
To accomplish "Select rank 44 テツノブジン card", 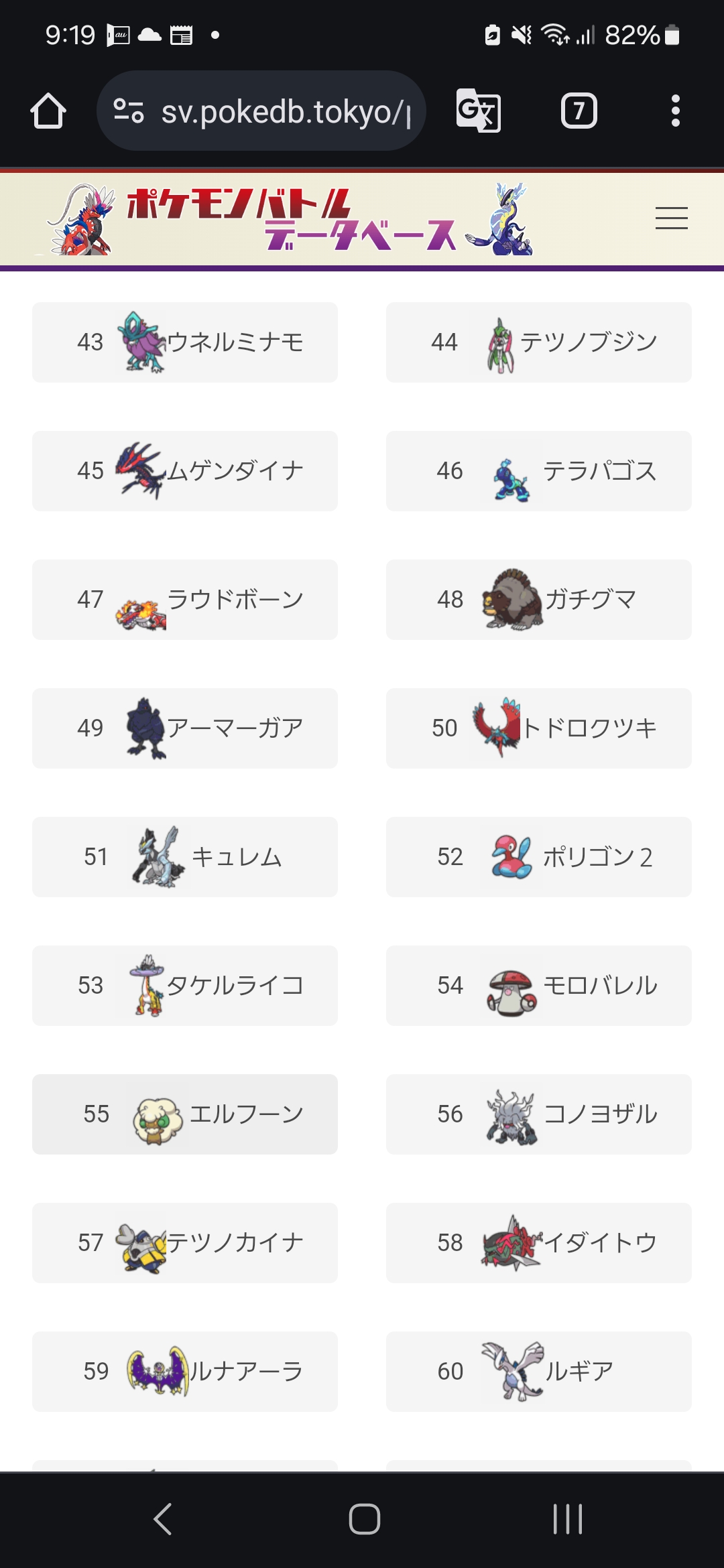I will (538, 342).
